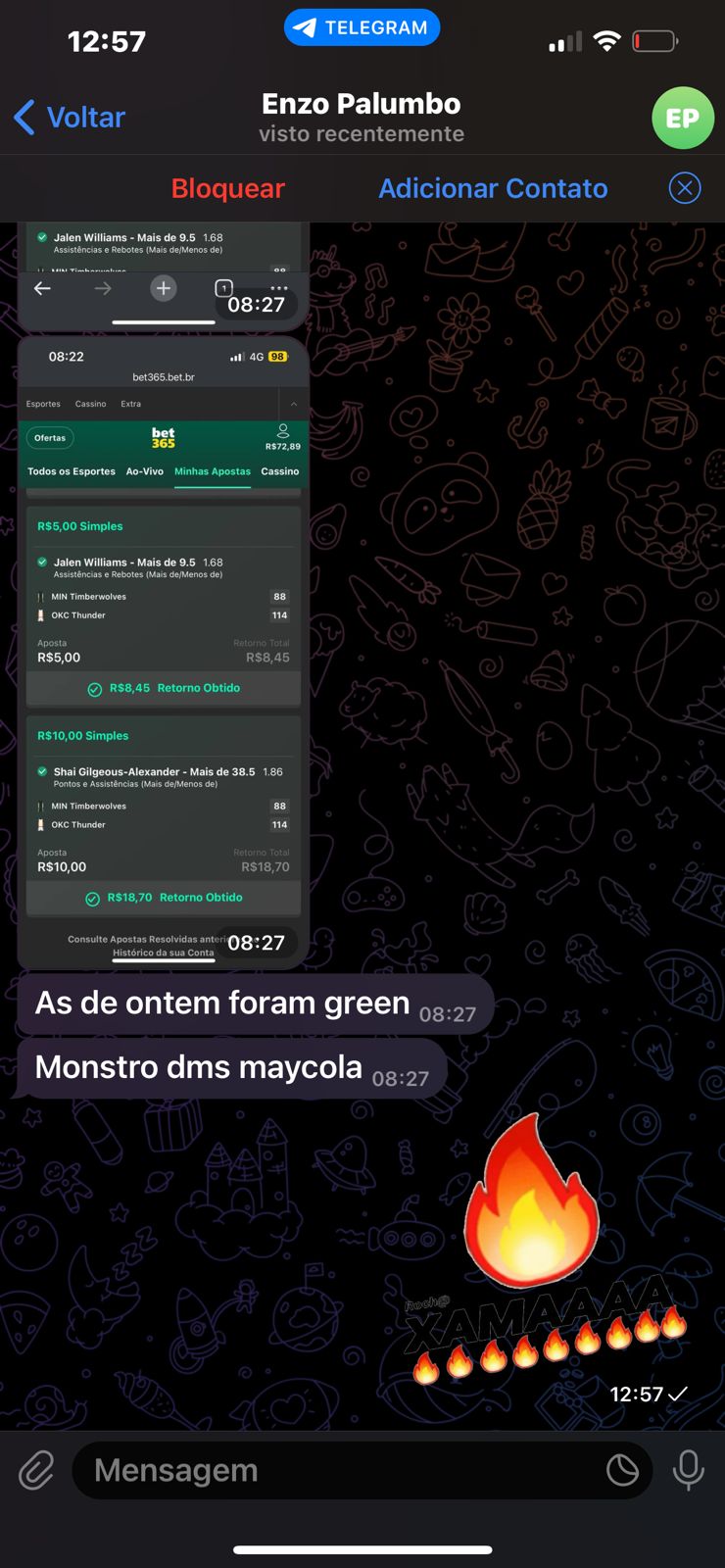Viewport: 725px width, 1568px height.
Task: Tap the browser back arrow in the bet365 screenshot
Action: [41, 288]
